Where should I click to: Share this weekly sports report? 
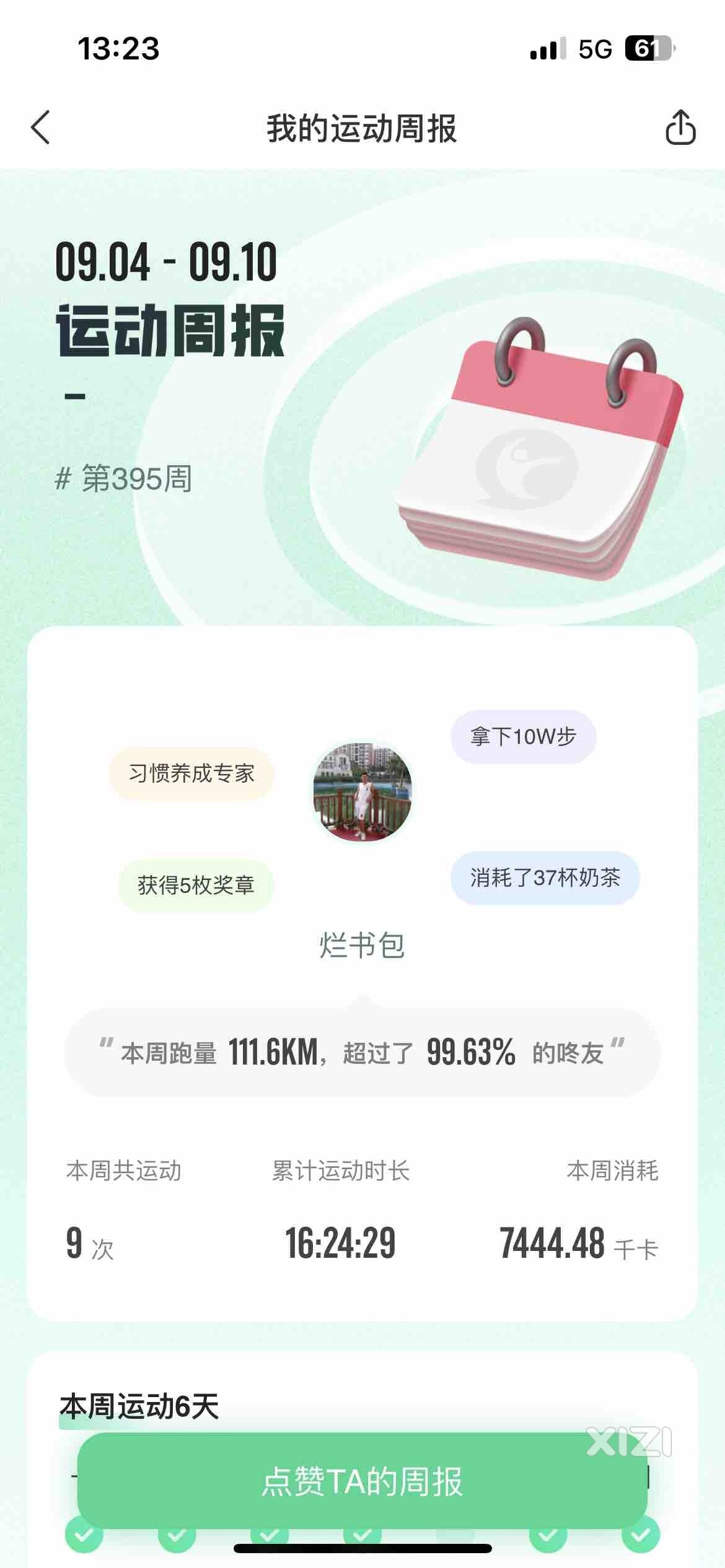click(680, 128)
